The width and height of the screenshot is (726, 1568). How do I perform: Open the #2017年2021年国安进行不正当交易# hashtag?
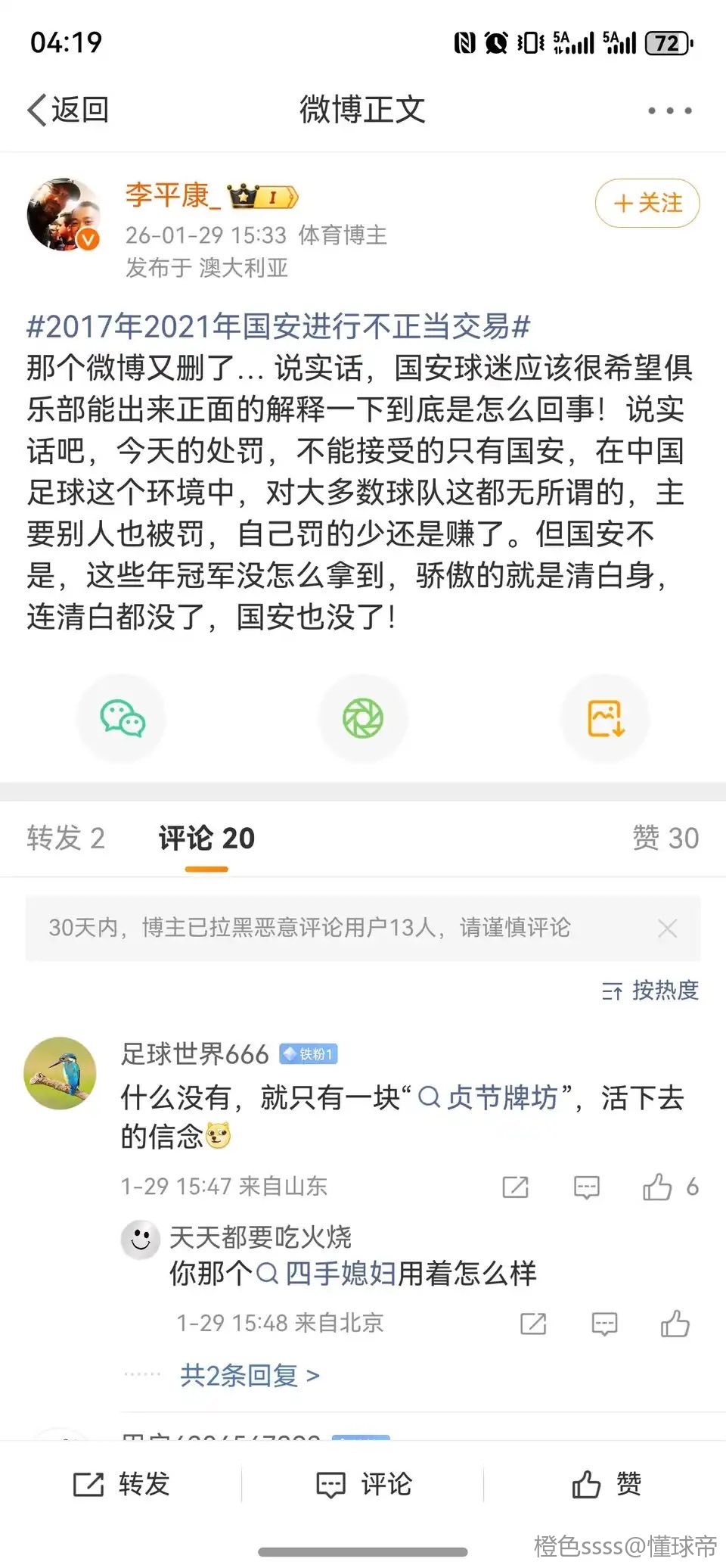(x=278, y=327)
